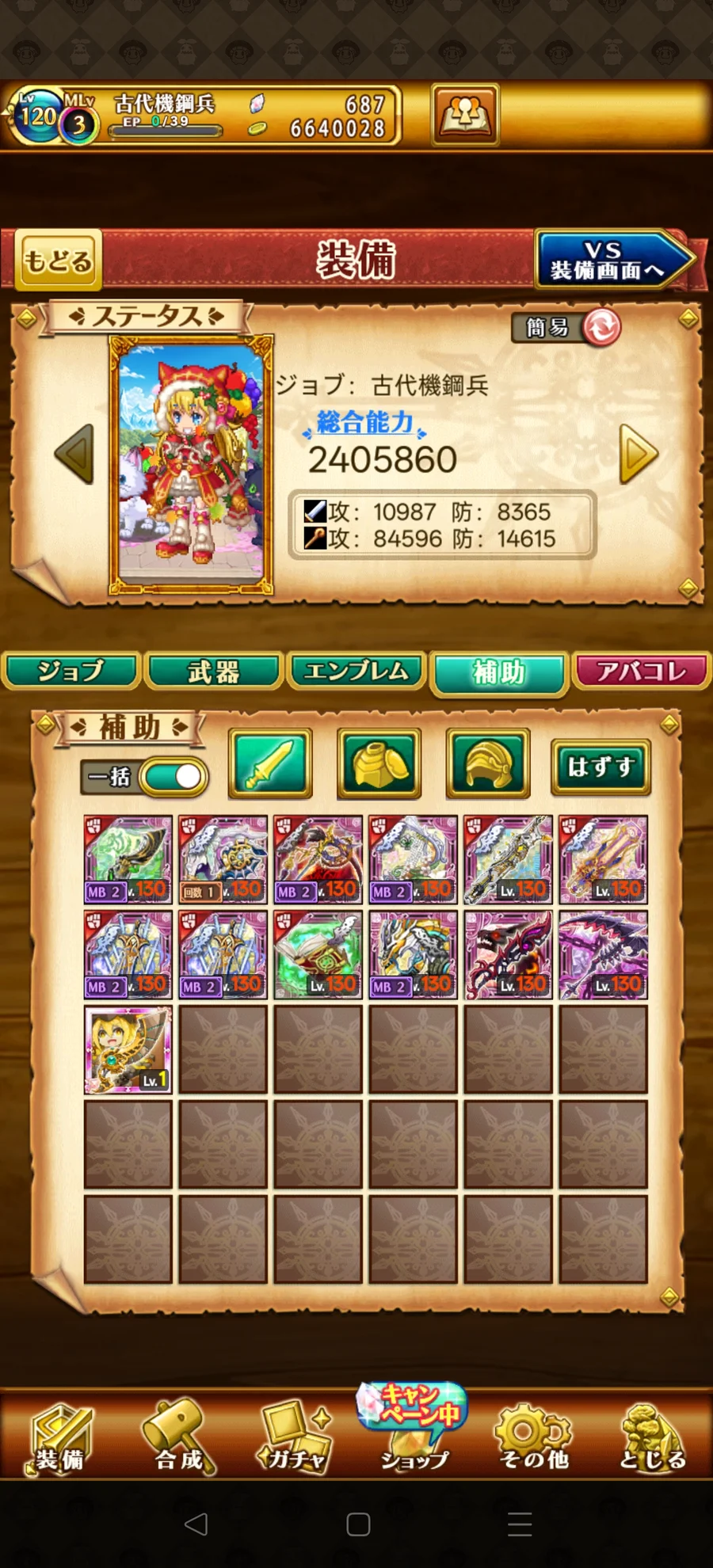713x1568 pixels.
Task: Select the アバコレ tab
Action: [642, 672]
